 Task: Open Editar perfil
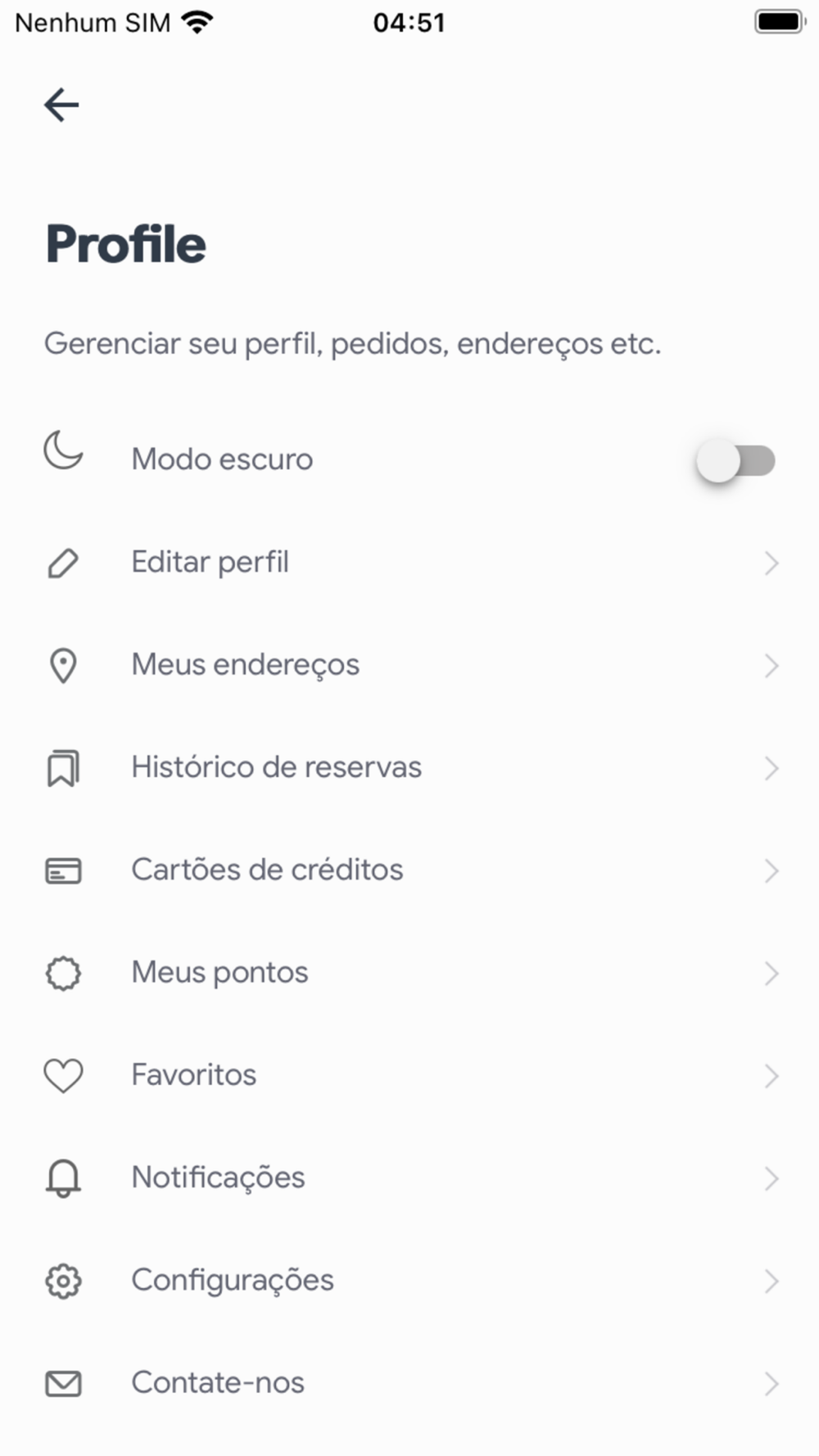pyautogui.click(x=409, y=563)
